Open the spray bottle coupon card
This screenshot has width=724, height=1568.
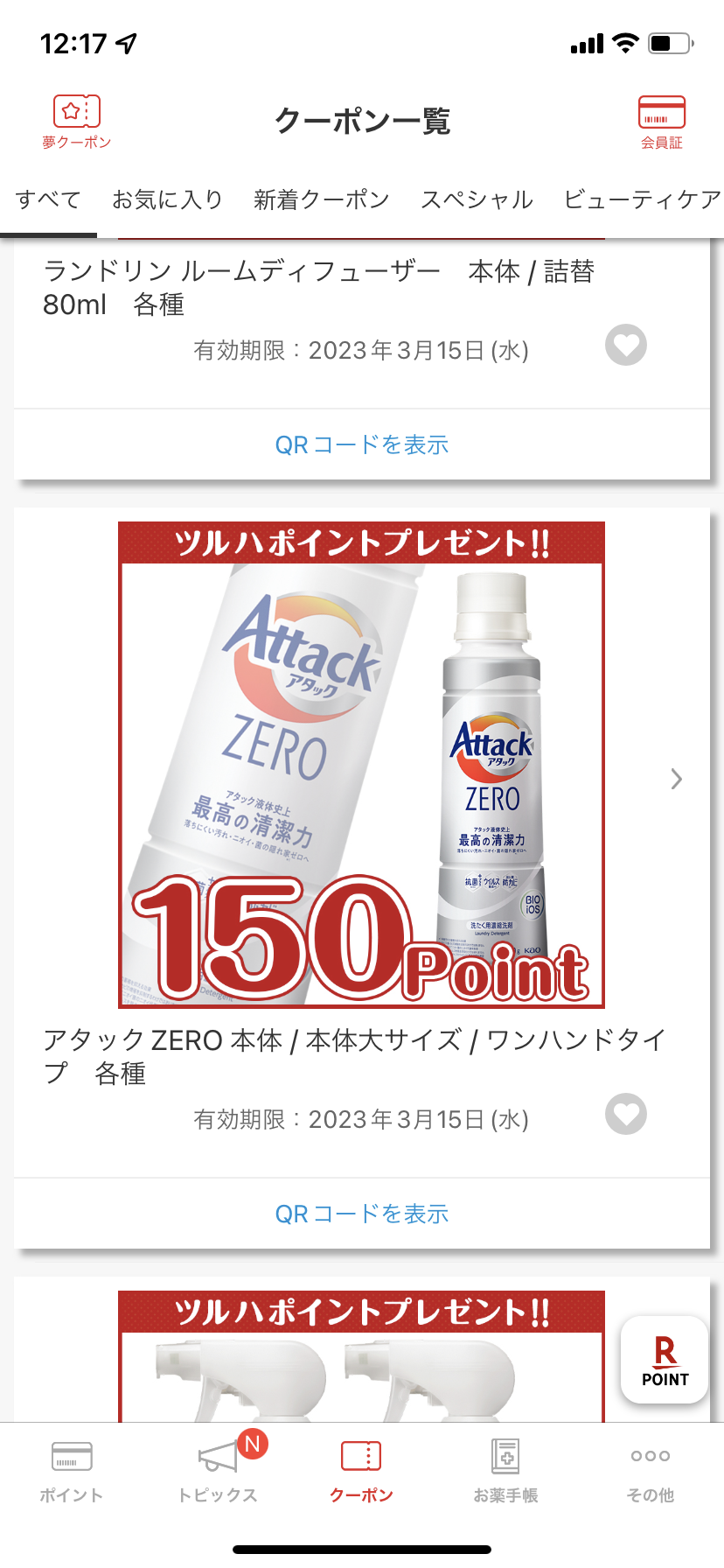click(x=361, y=1365)
